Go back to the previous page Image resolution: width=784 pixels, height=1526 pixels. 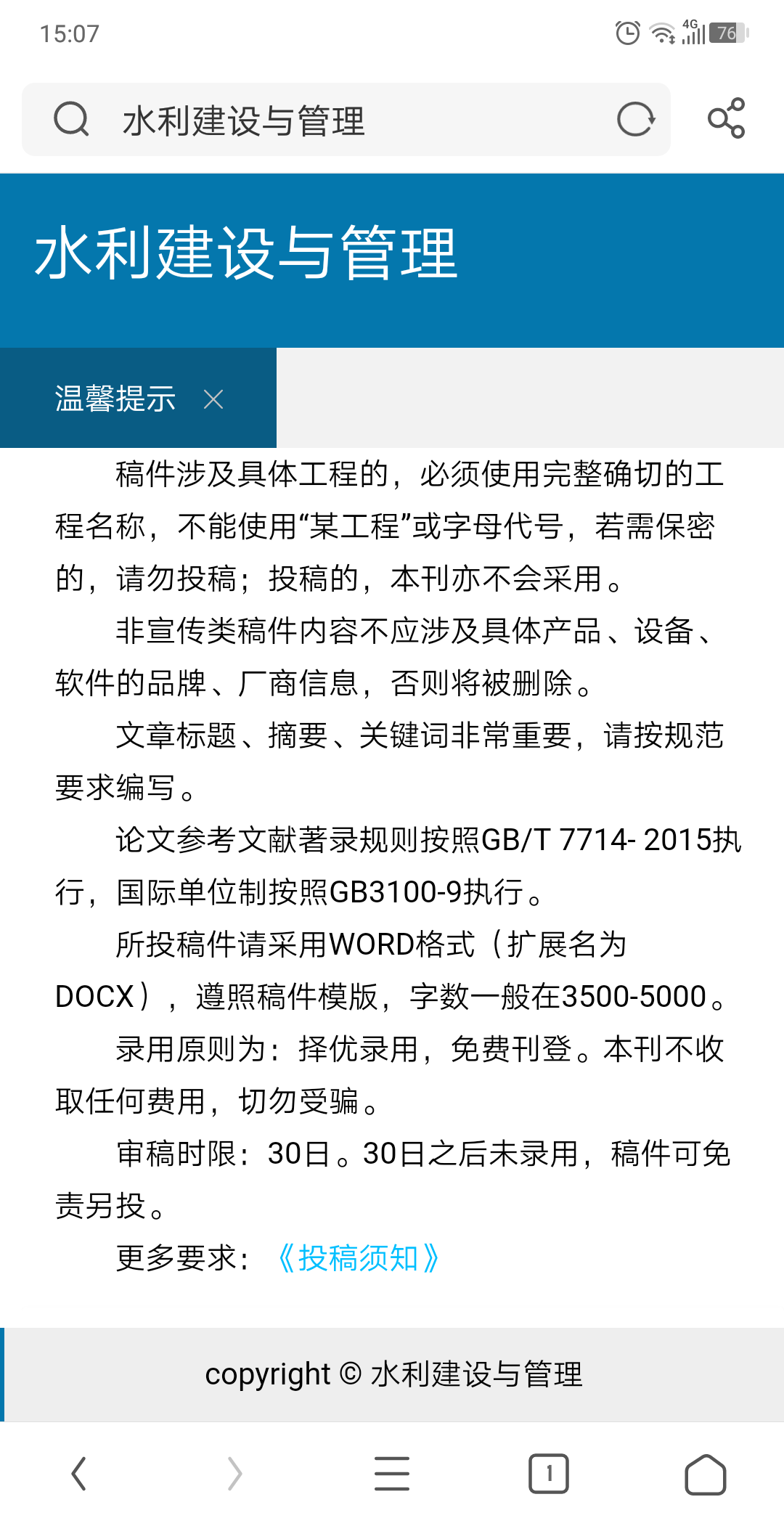[79, 1474]
